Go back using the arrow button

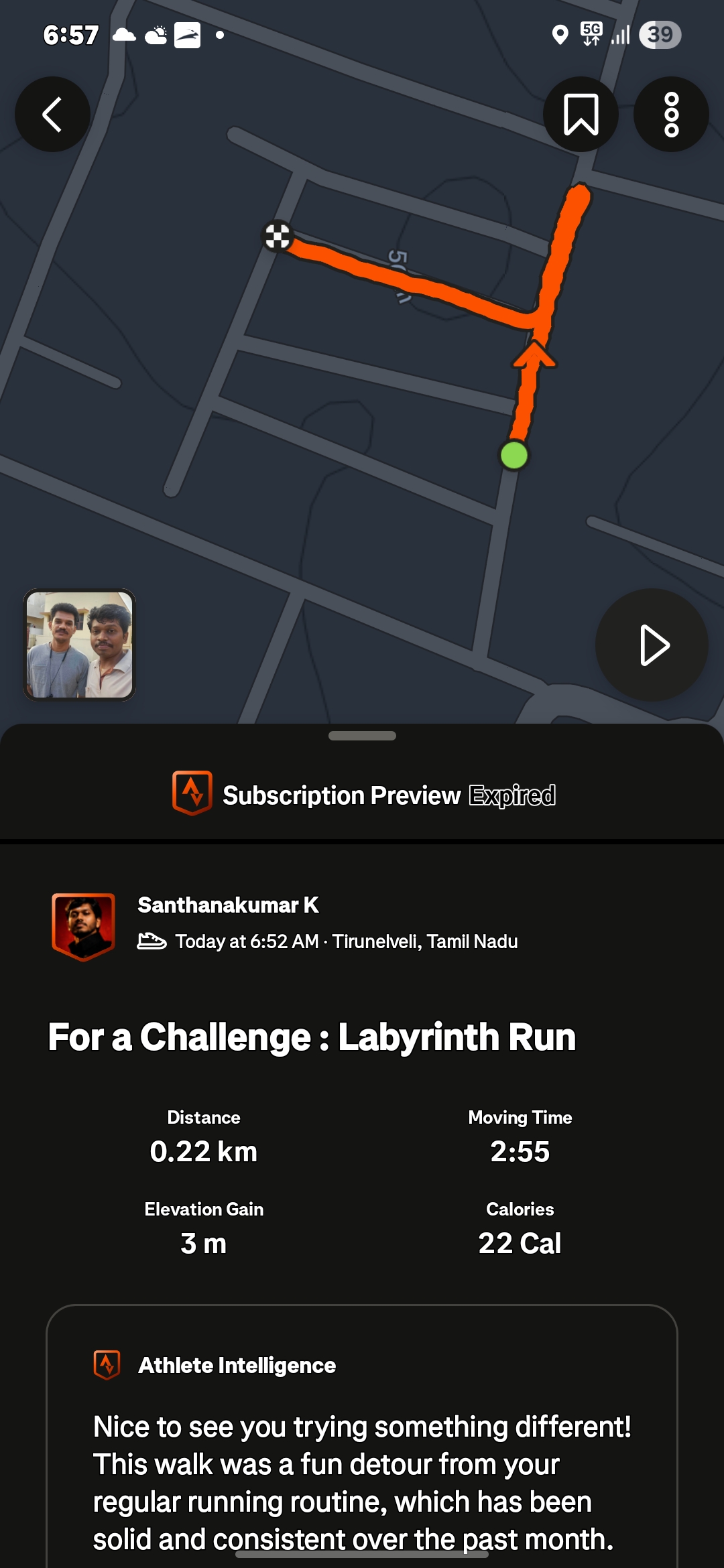click(52, 115)
